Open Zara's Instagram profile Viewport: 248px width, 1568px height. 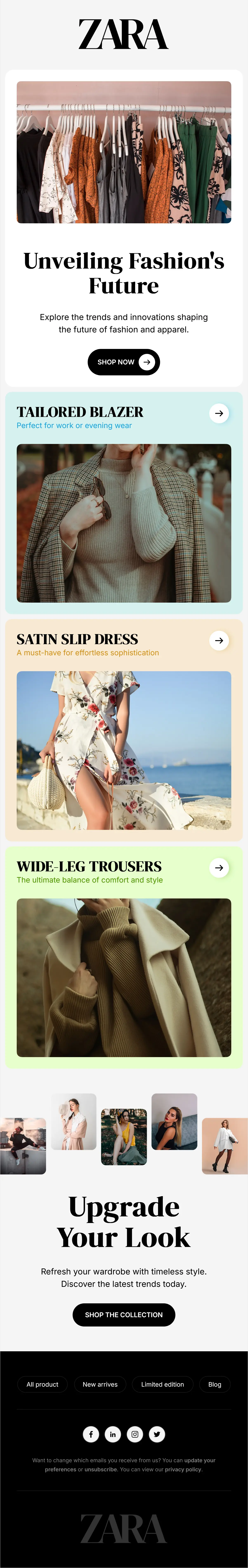click(x=135, y=1434)
